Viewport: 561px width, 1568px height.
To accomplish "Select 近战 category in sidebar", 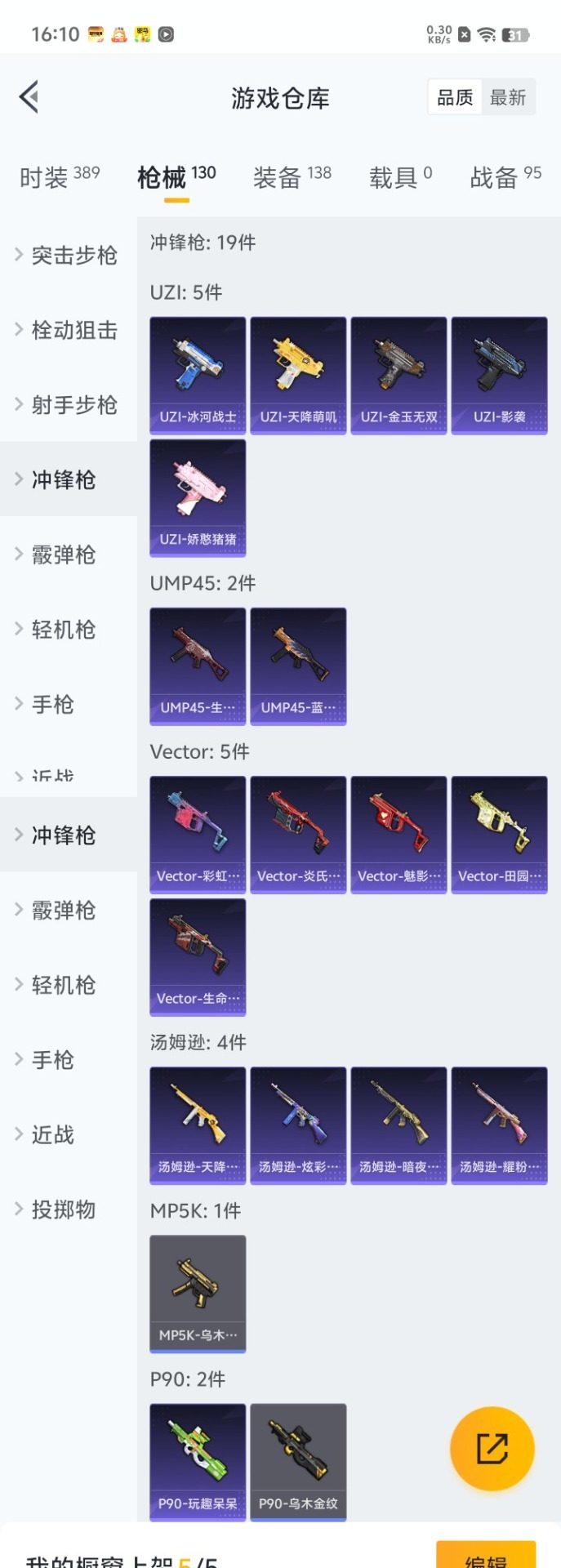I will [53, 1134].
